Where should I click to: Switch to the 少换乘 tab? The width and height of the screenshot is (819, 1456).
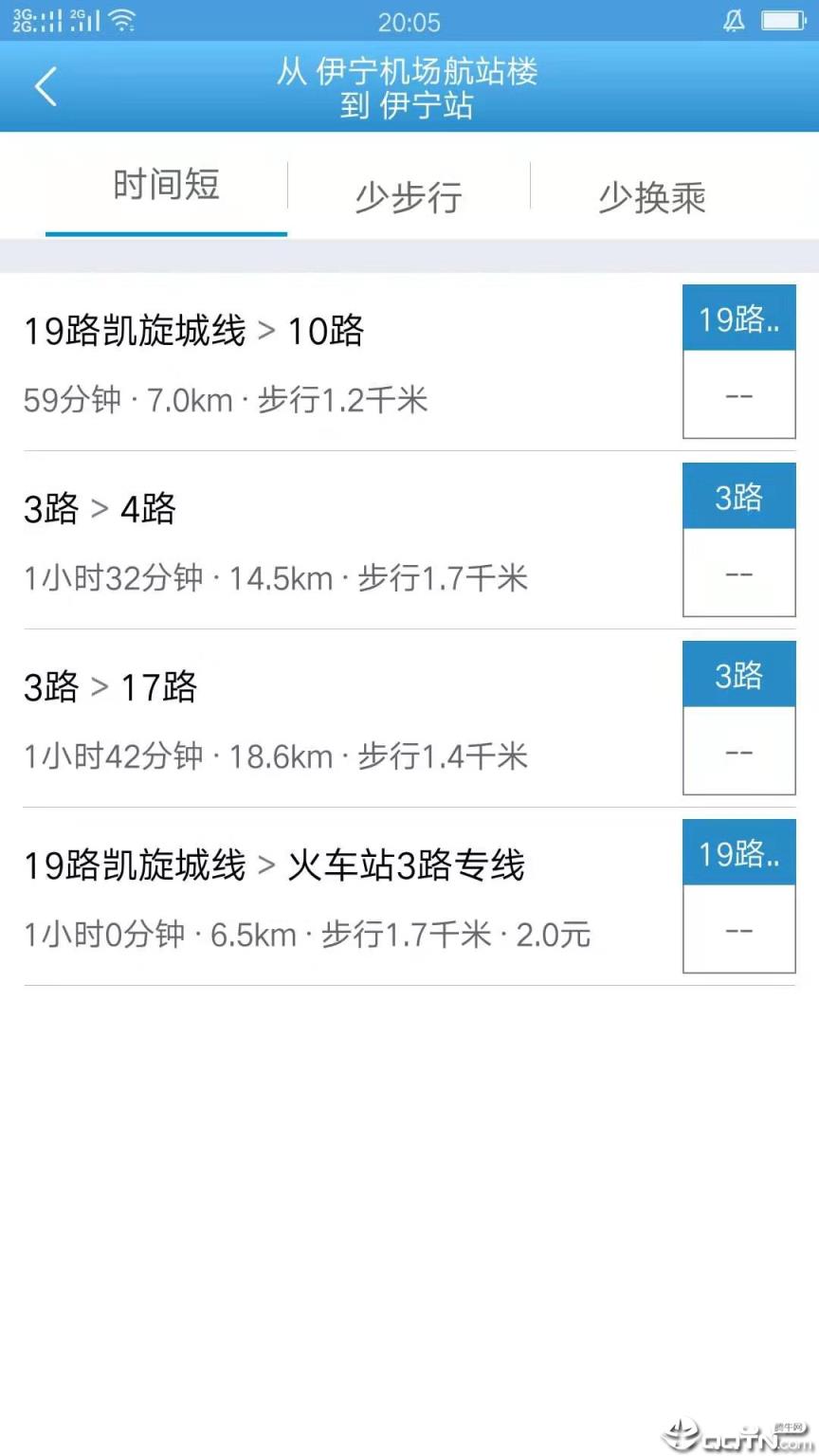[x=651, y=196]
